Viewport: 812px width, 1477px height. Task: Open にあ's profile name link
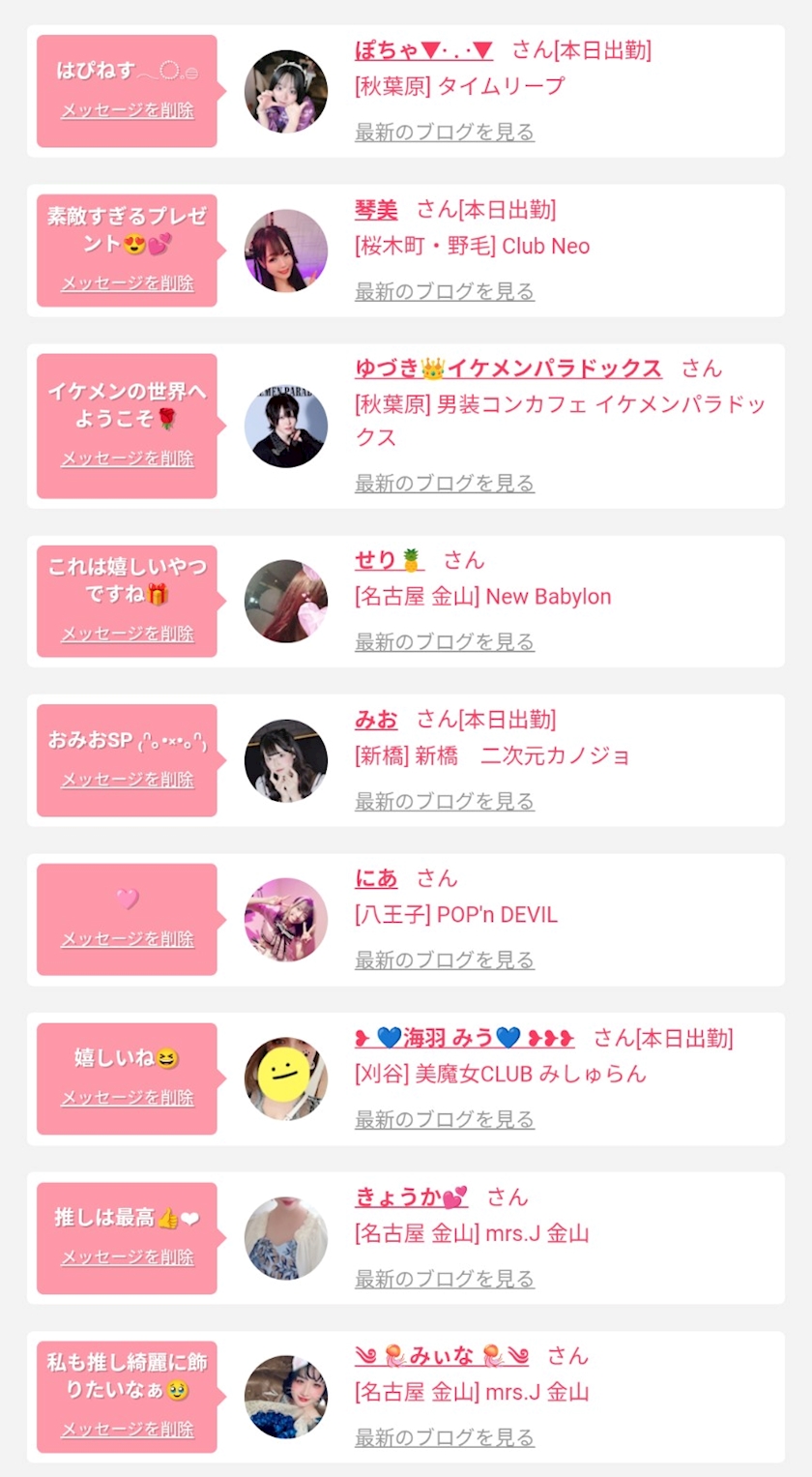(x=376, y=878)
